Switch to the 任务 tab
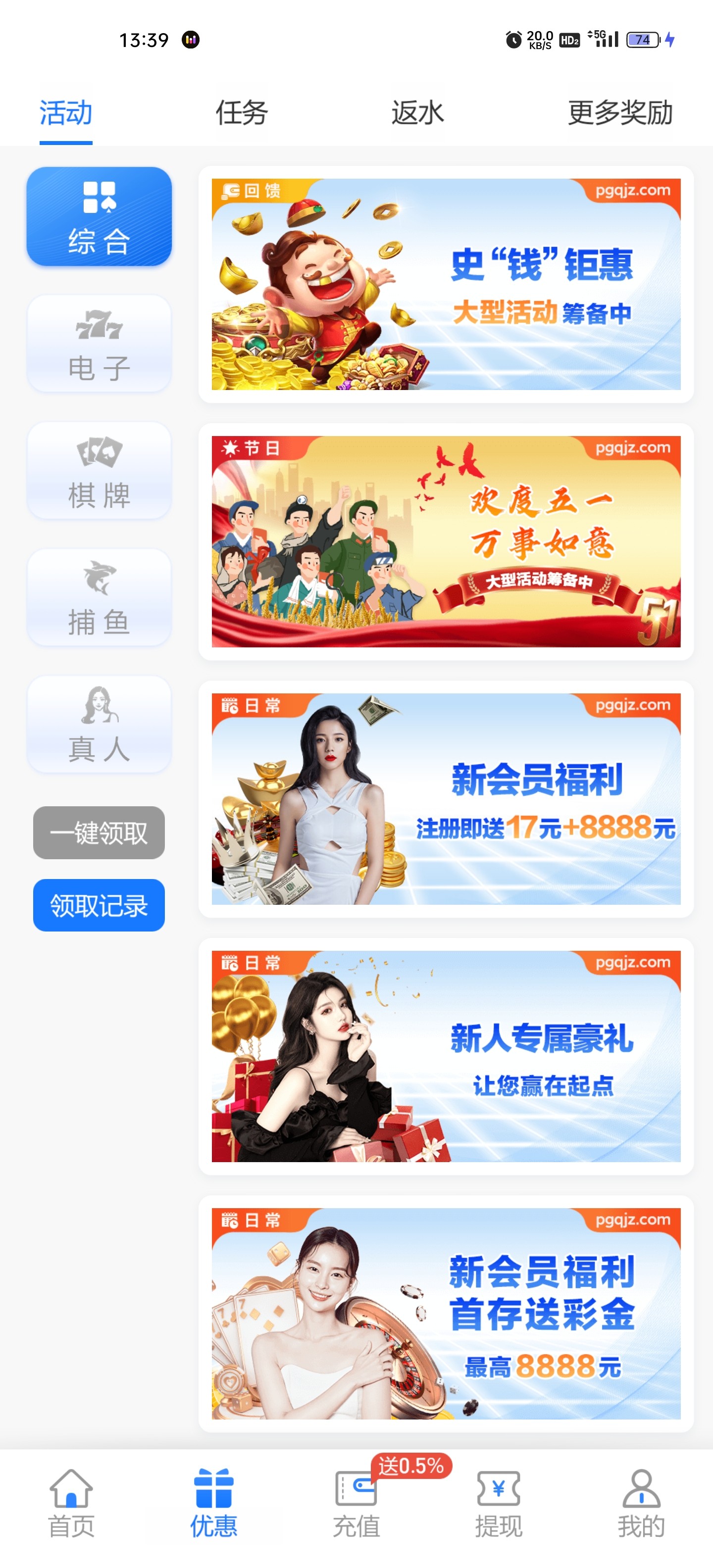The height and width of the screenshot is (1568, 713). click(241, 113)
